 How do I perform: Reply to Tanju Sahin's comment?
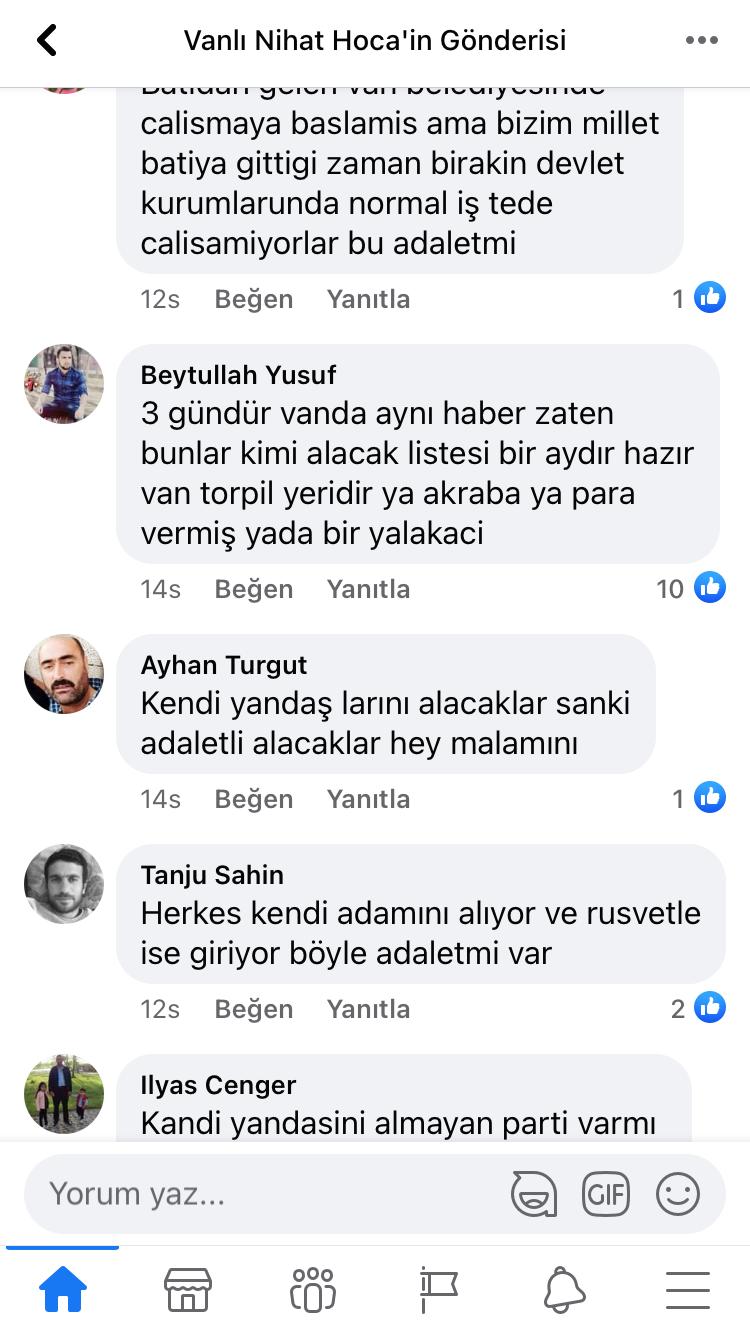[368, 1009]
